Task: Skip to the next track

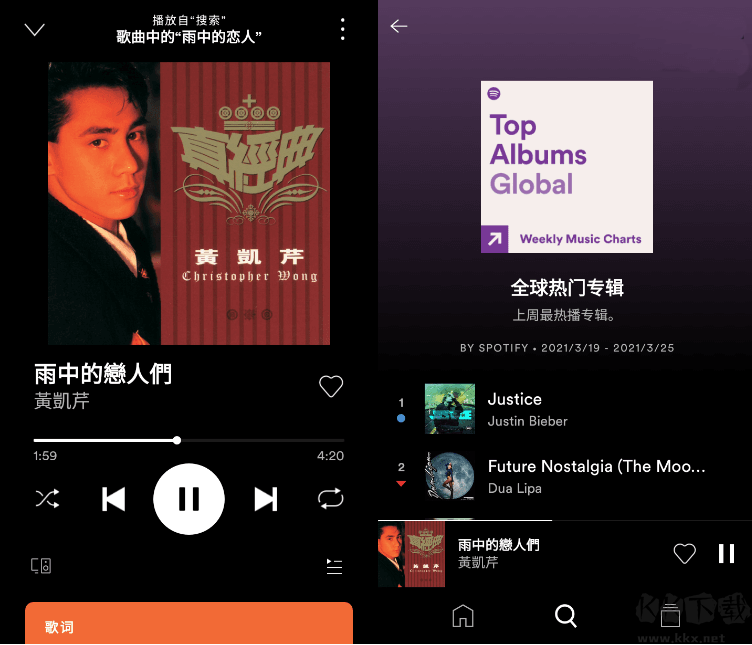Action: (265, 499)
